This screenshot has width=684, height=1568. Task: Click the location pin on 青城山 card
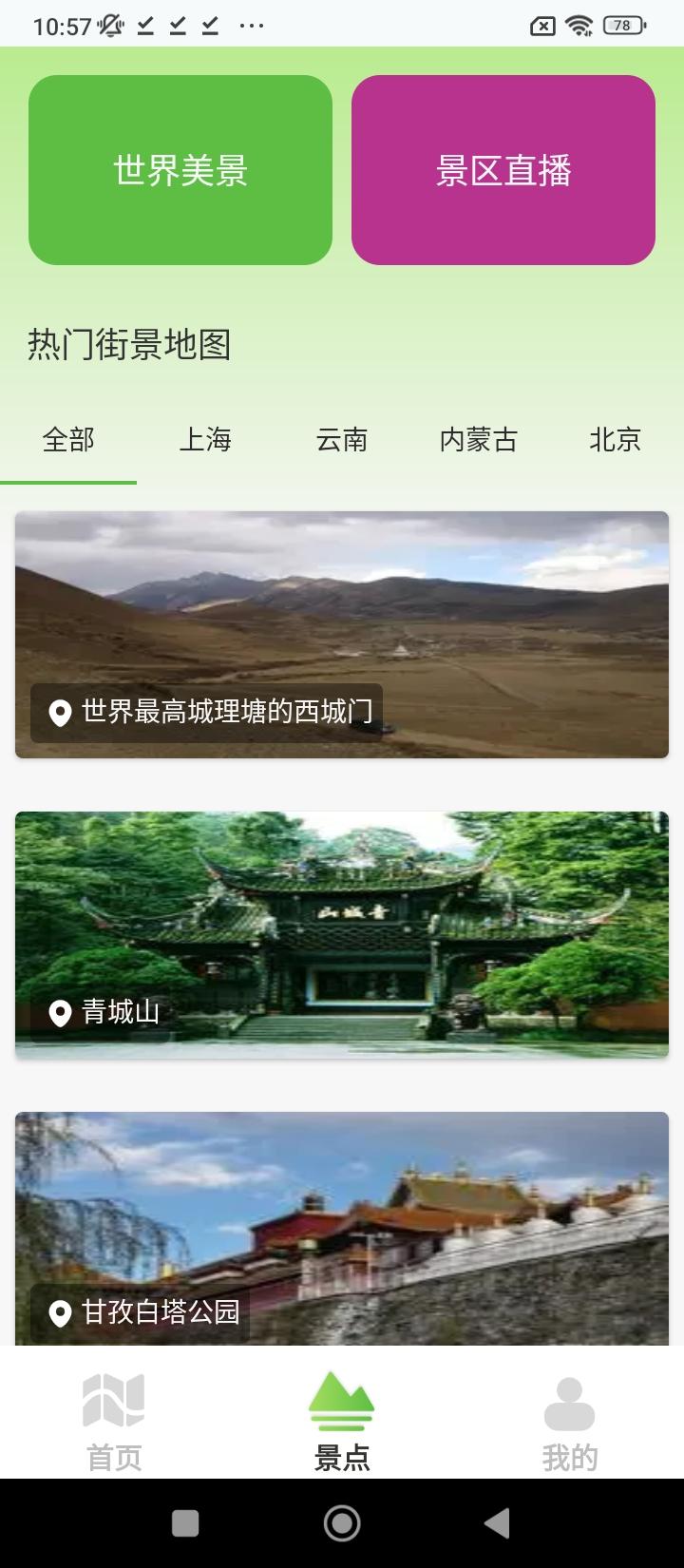[x=60, y=1013]
